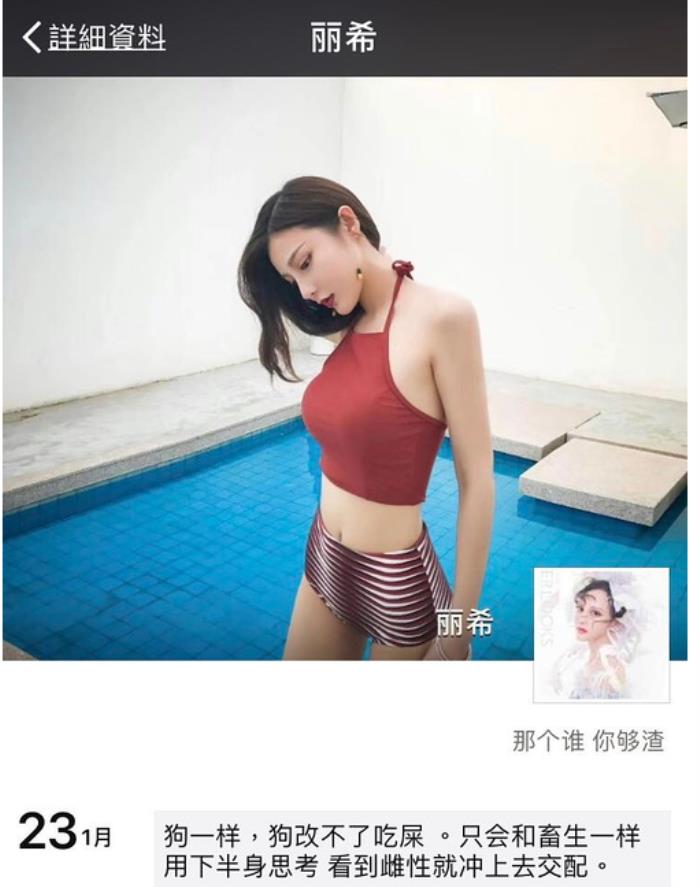Viewport: 700px width, 887px height.
Task: Go back to 詳細資料
Action: 93,38
